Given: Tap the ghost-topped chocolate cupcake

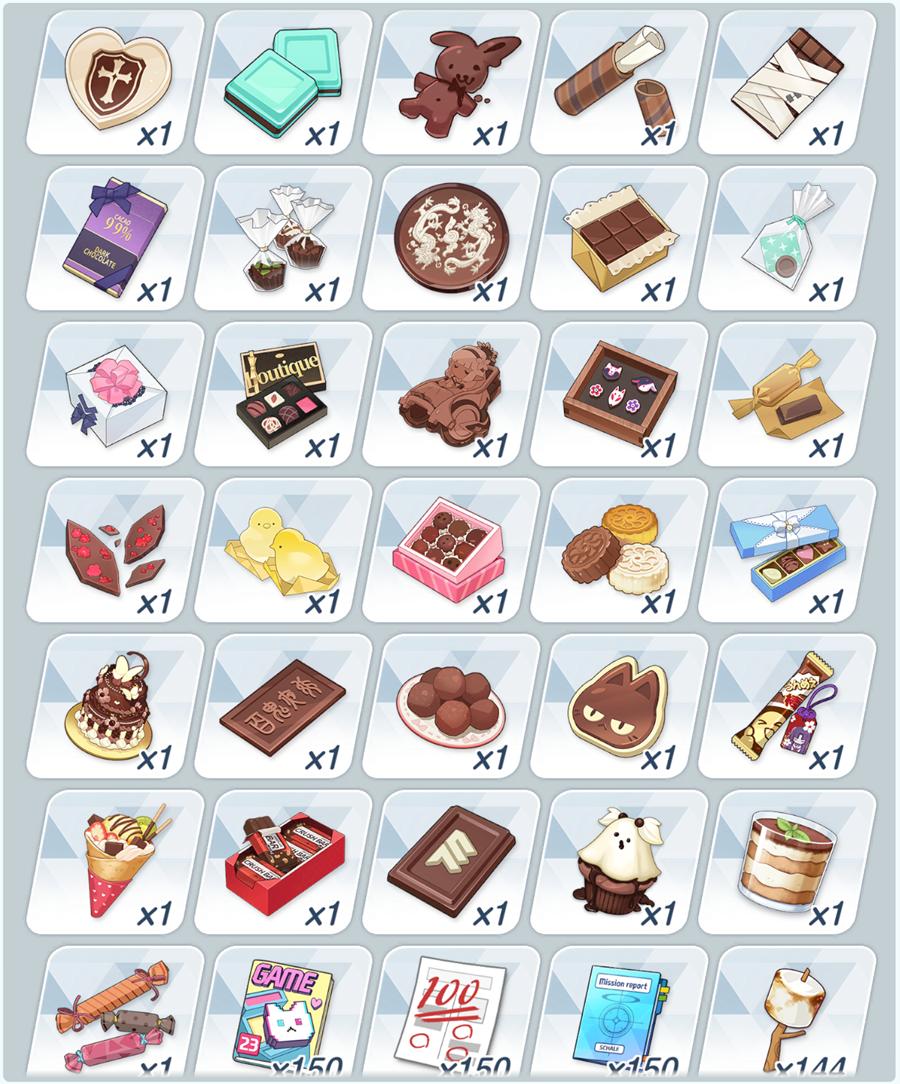Looking at the screenshot, I should click(619, 862).
